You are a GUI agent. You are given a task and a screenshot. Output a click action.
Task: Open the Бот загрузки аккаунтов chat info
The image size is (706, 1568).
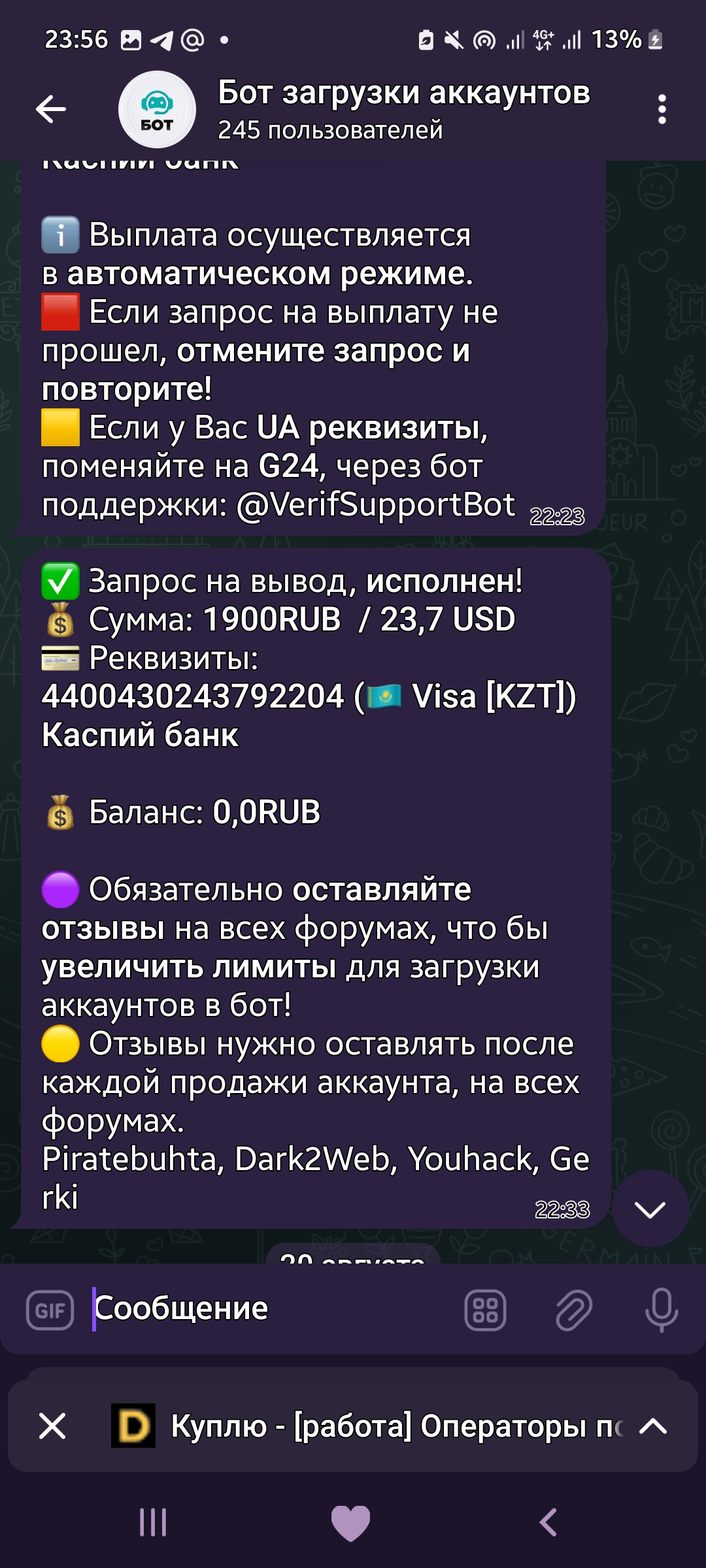pos(403,109)
